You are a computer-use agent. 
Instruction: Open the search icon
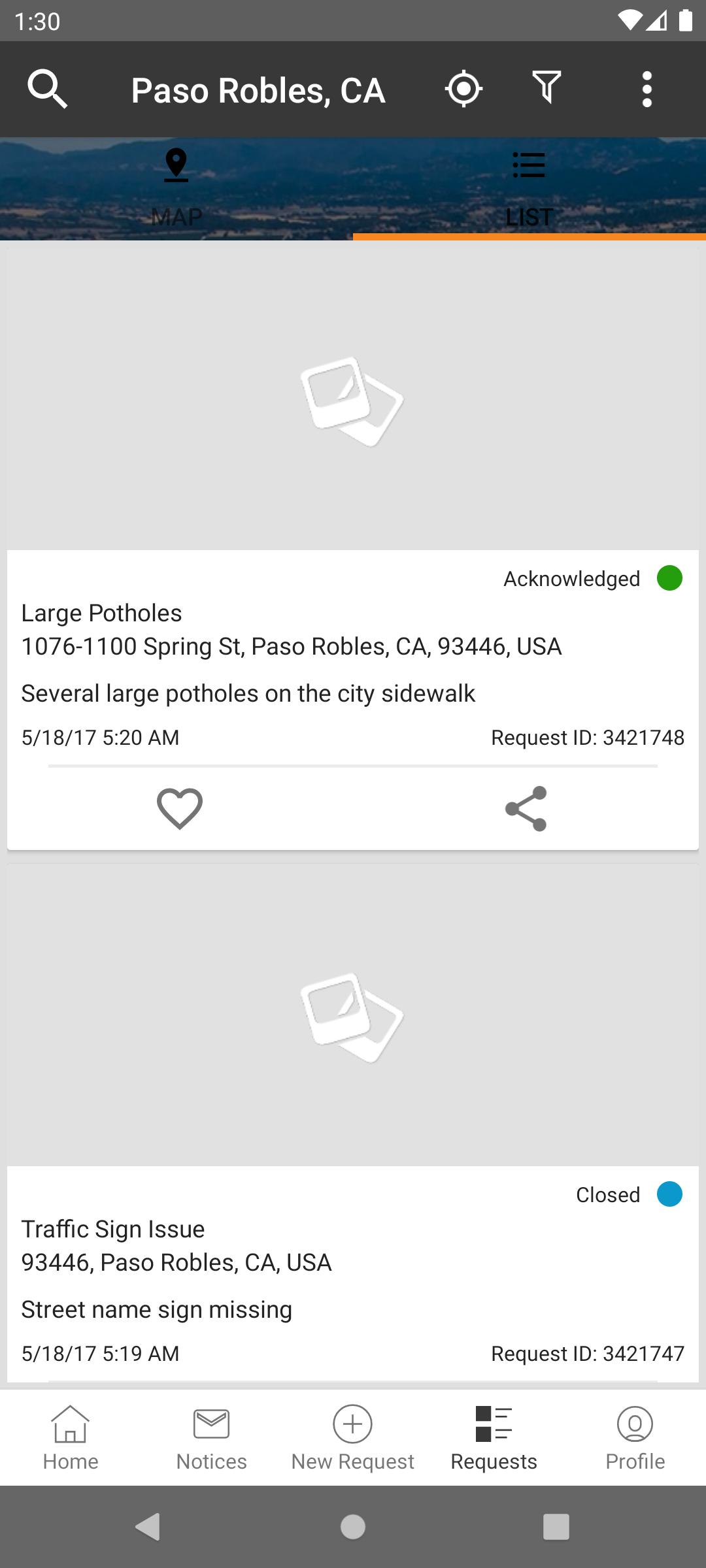pos(47,90)
